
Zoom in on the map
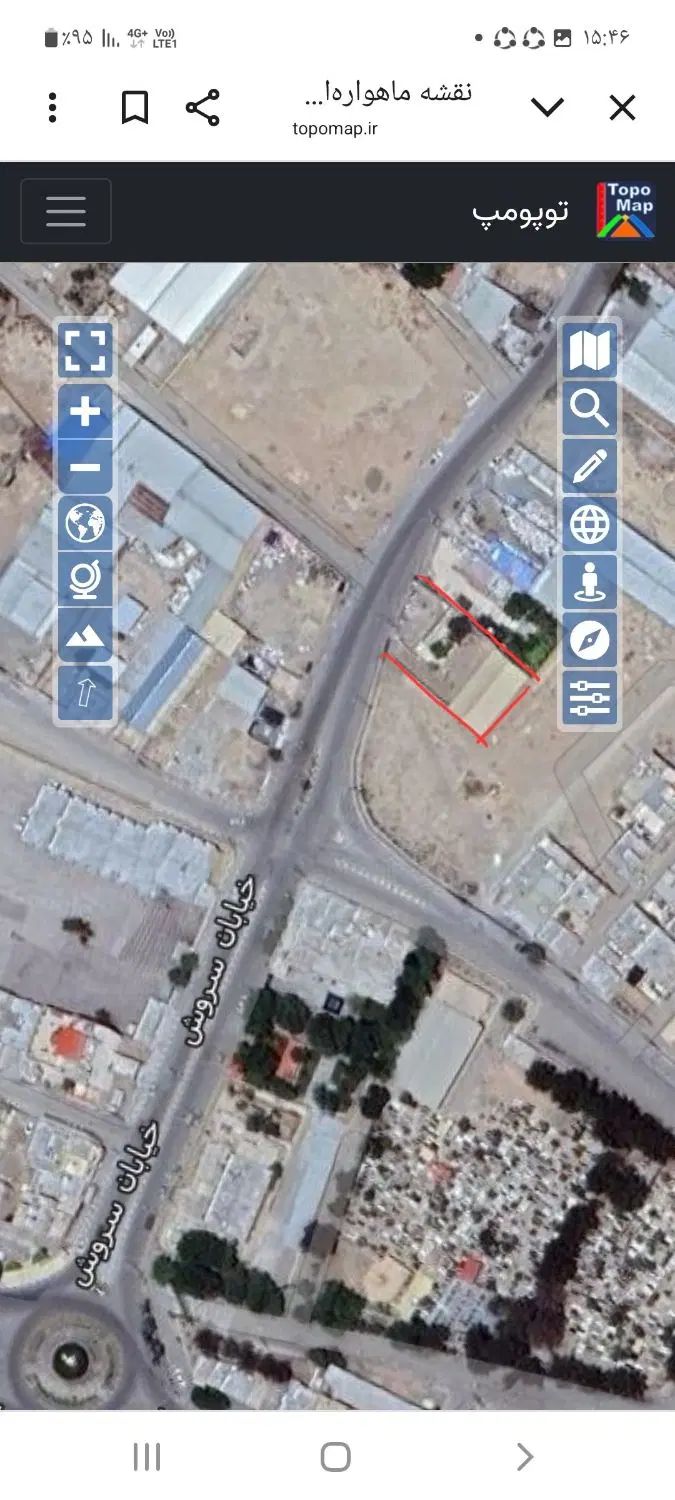[85, 411]
